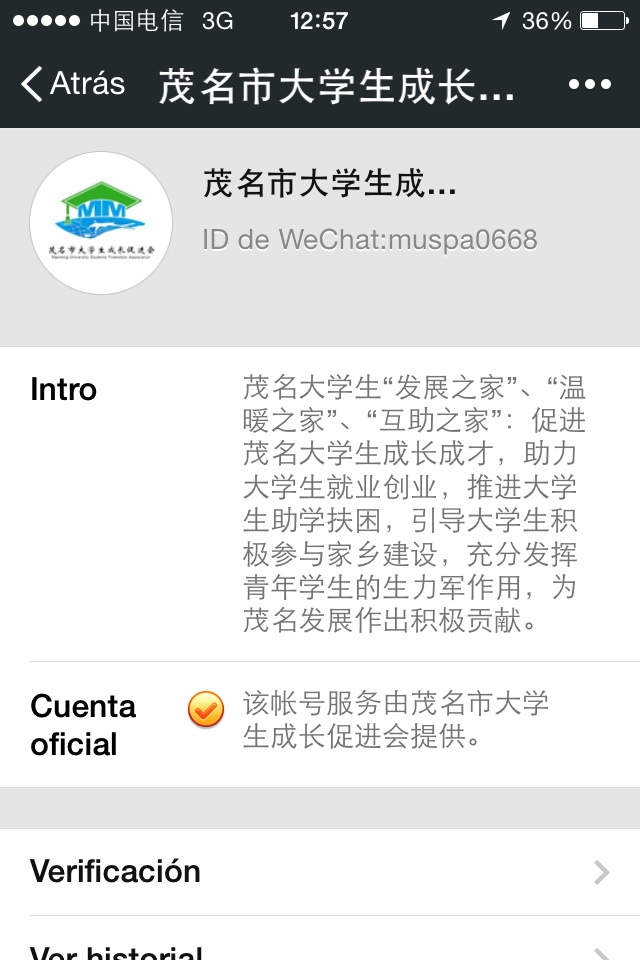Go back with the Atrás button
This screenshot has width=640, height=960.
73,84
